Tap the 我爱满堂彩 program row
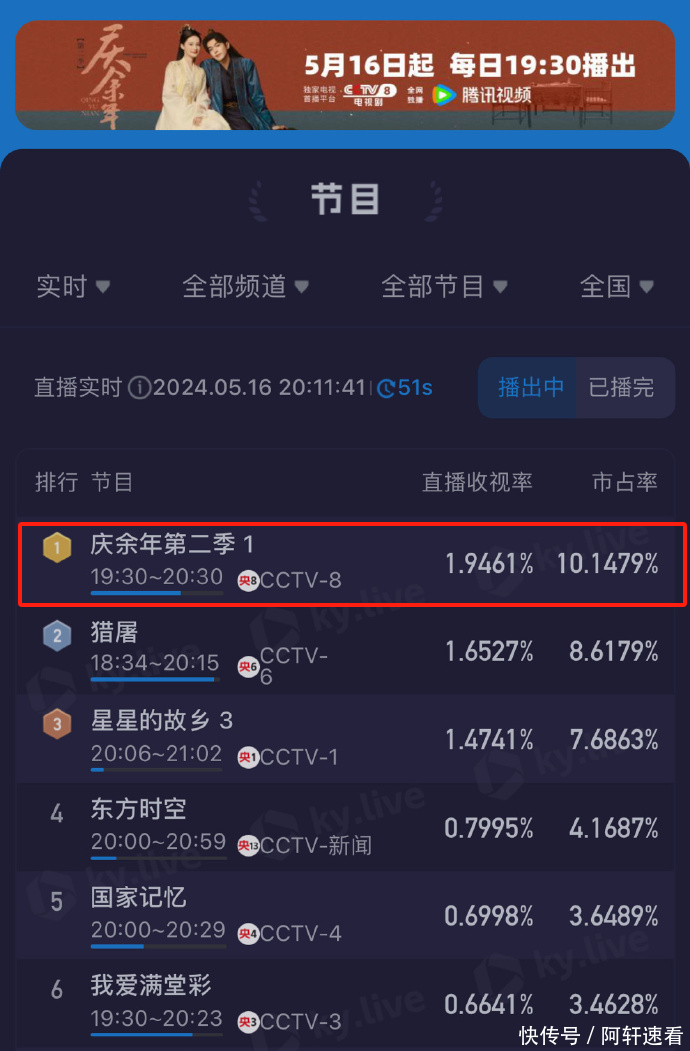This screenshot has width=690, height=1051. pos(352,1003)
